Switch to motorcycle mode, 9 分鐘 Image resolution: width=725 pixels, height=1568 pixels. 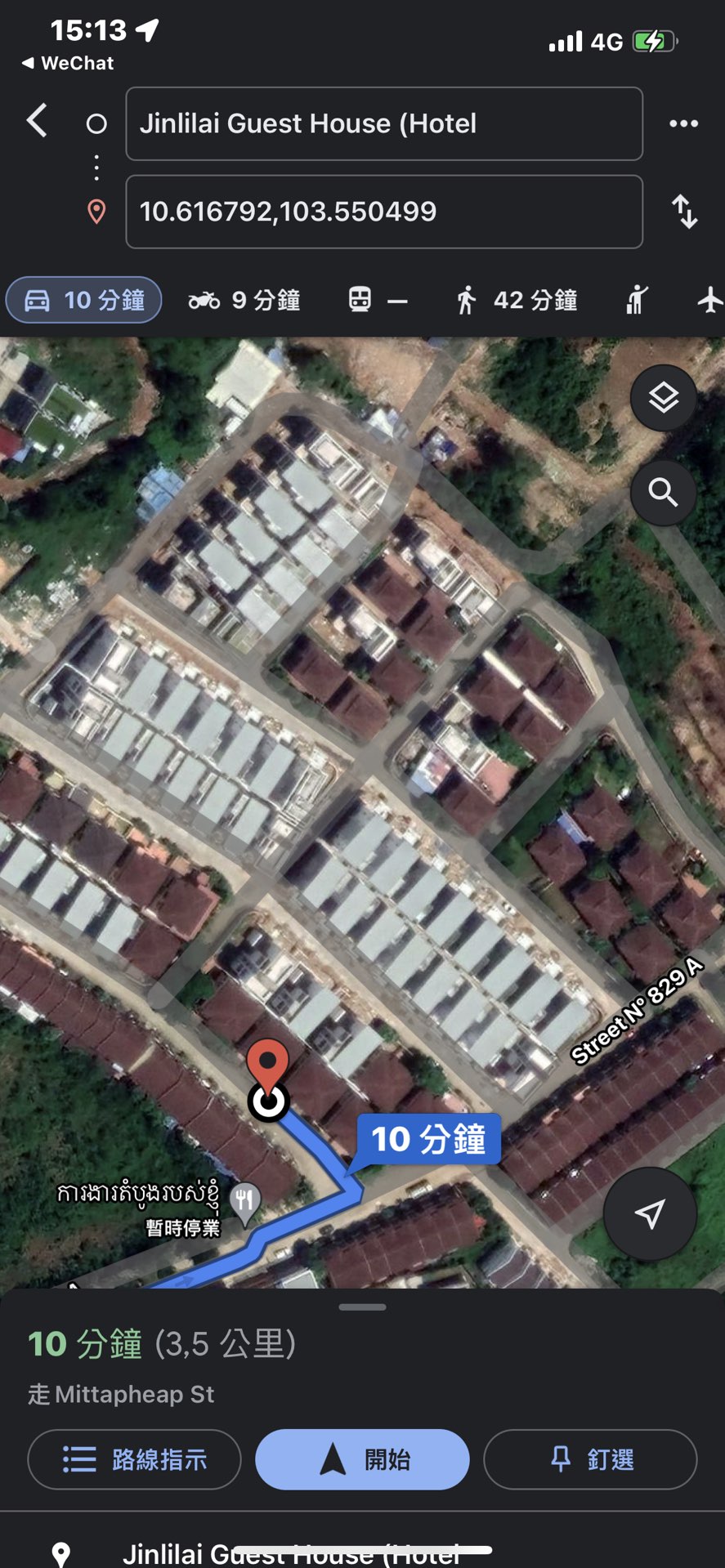pyautogui.click(x=244, y=300)
